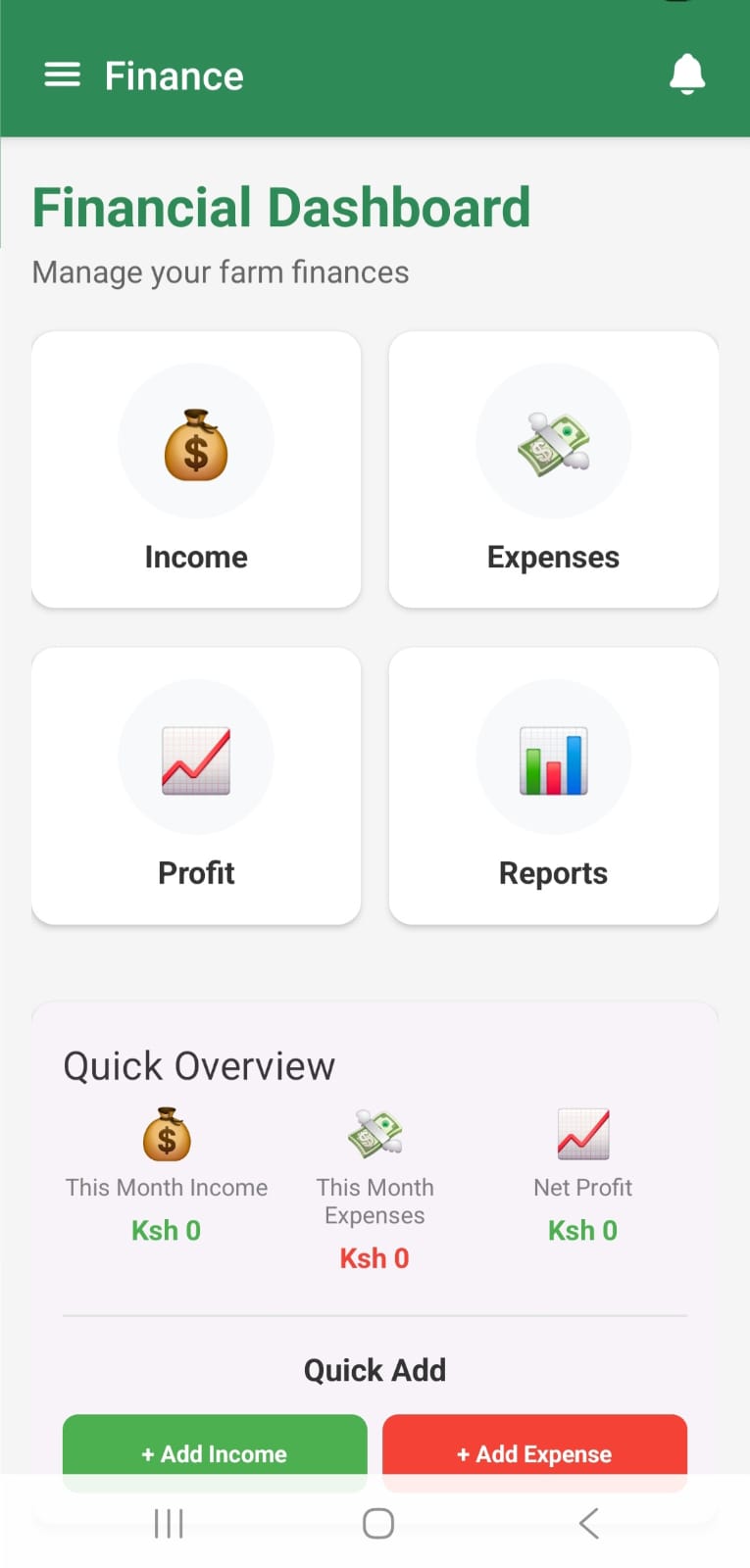Tap the Android home button
Image resolution: width=750 pixels, height=1568 pixels.
[x=375, y=1523]
